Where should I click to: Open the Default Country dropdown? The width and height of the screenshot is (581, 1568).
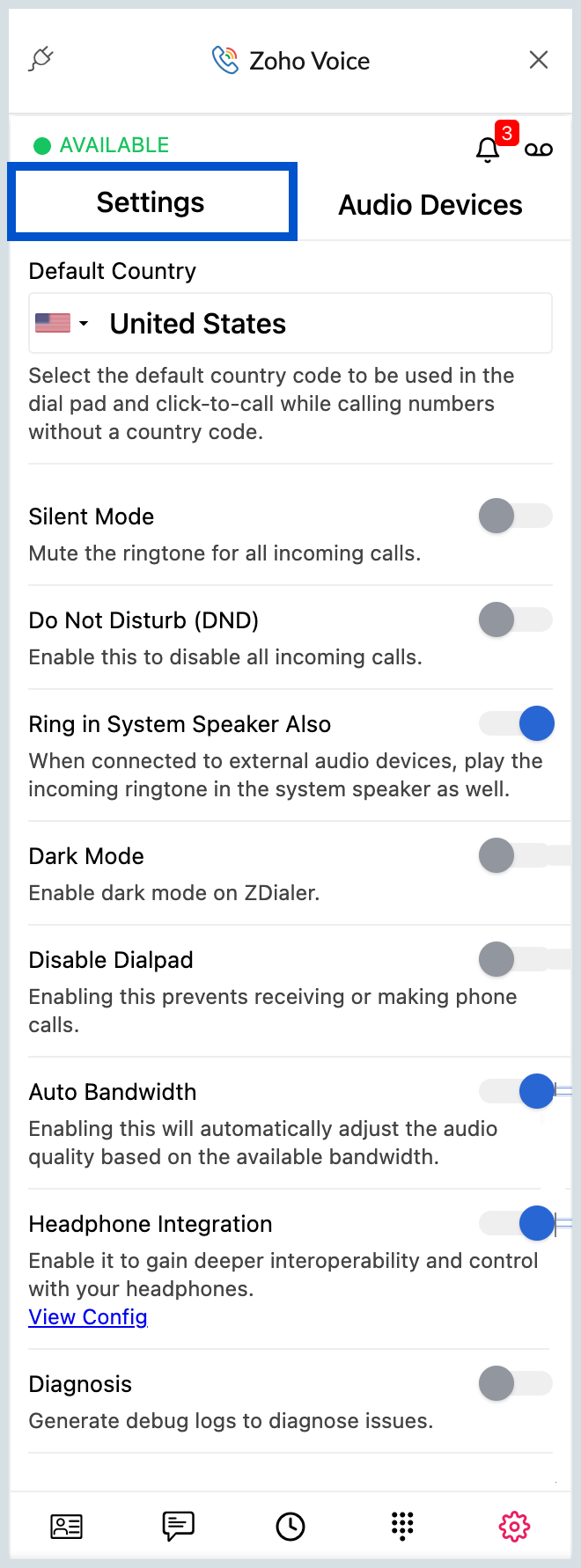[63, 324]
